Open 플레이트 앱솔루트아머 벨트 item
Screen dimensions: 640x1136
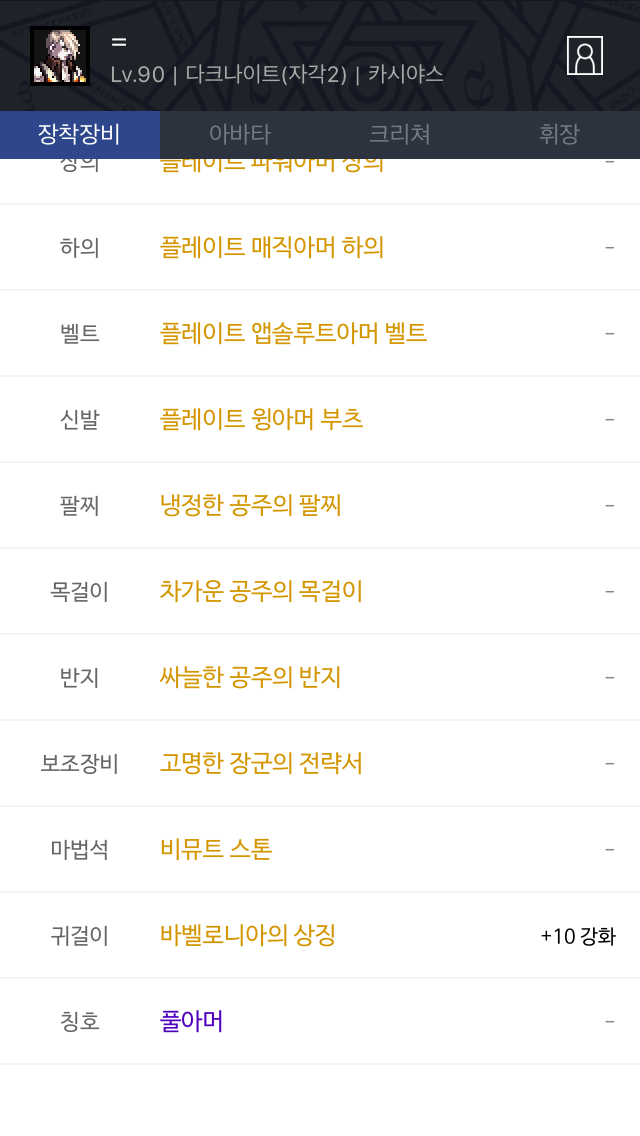coord(294,333)
